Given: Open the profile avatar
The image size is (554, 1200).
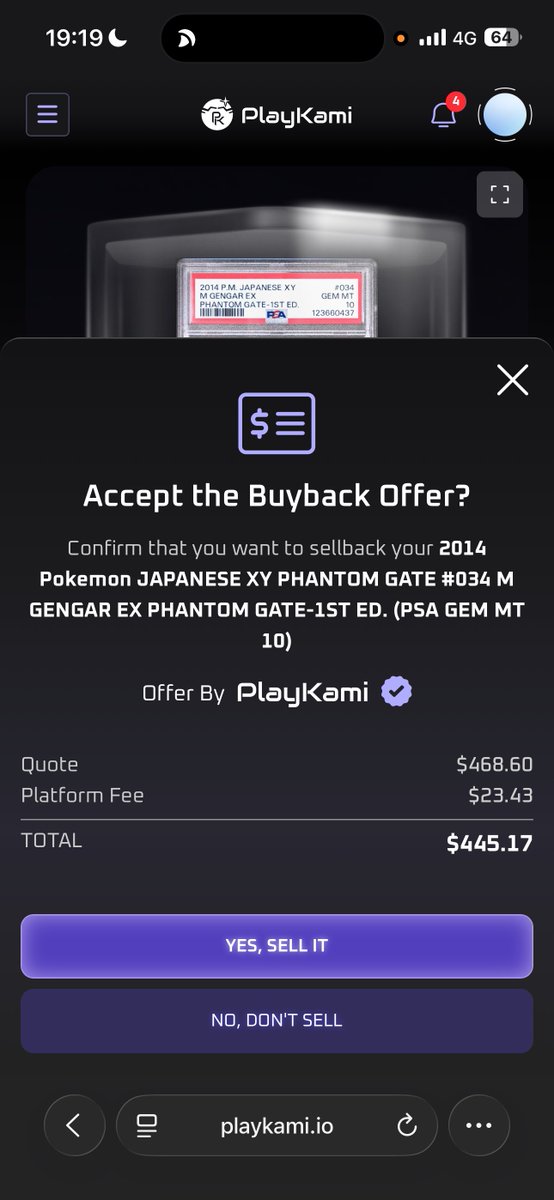Looking at the screenshot, I should [505, 117].
